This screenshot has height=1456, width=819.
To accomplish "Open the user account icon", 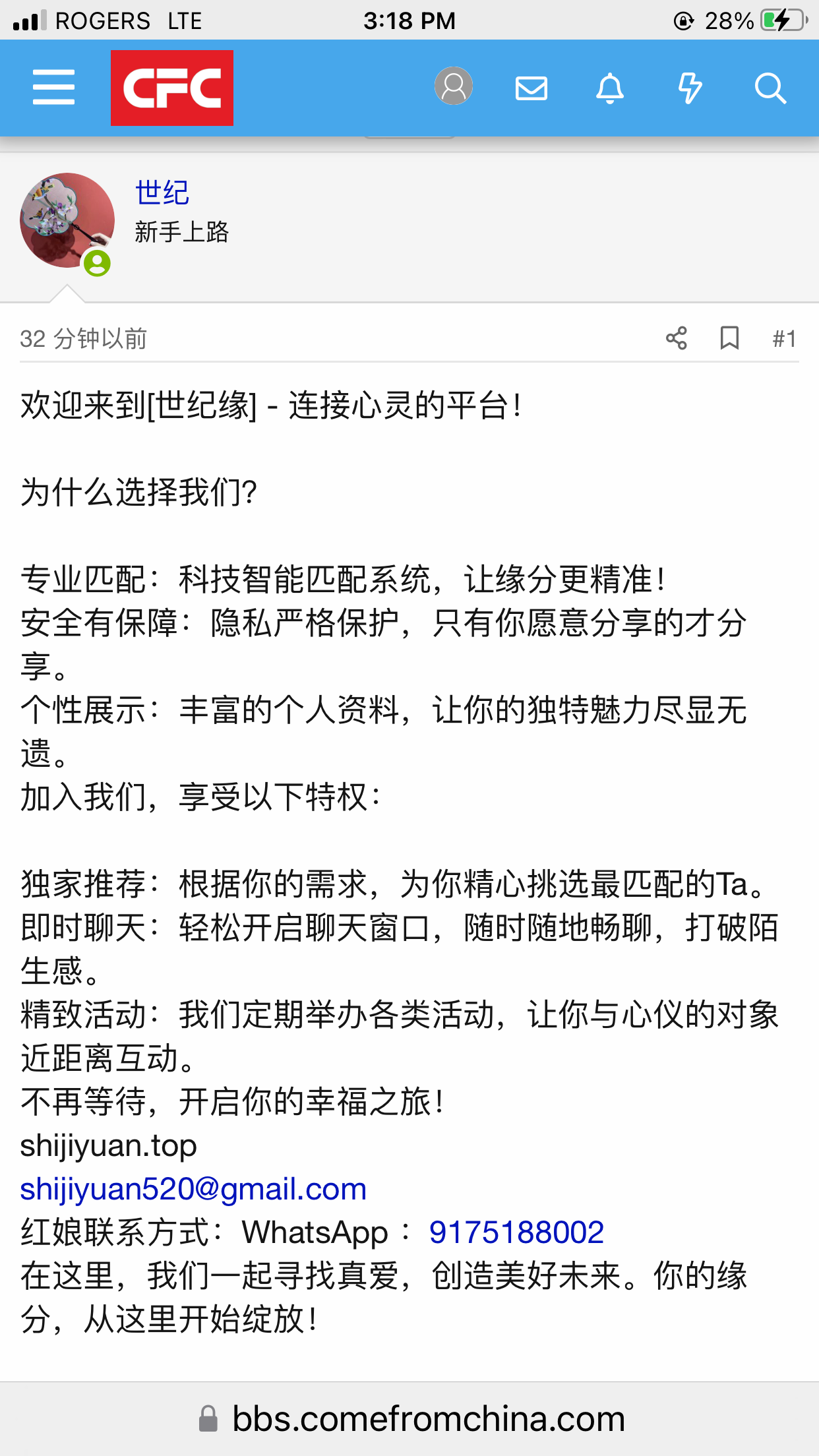I will pyautogui.click(x=454, y=86).
